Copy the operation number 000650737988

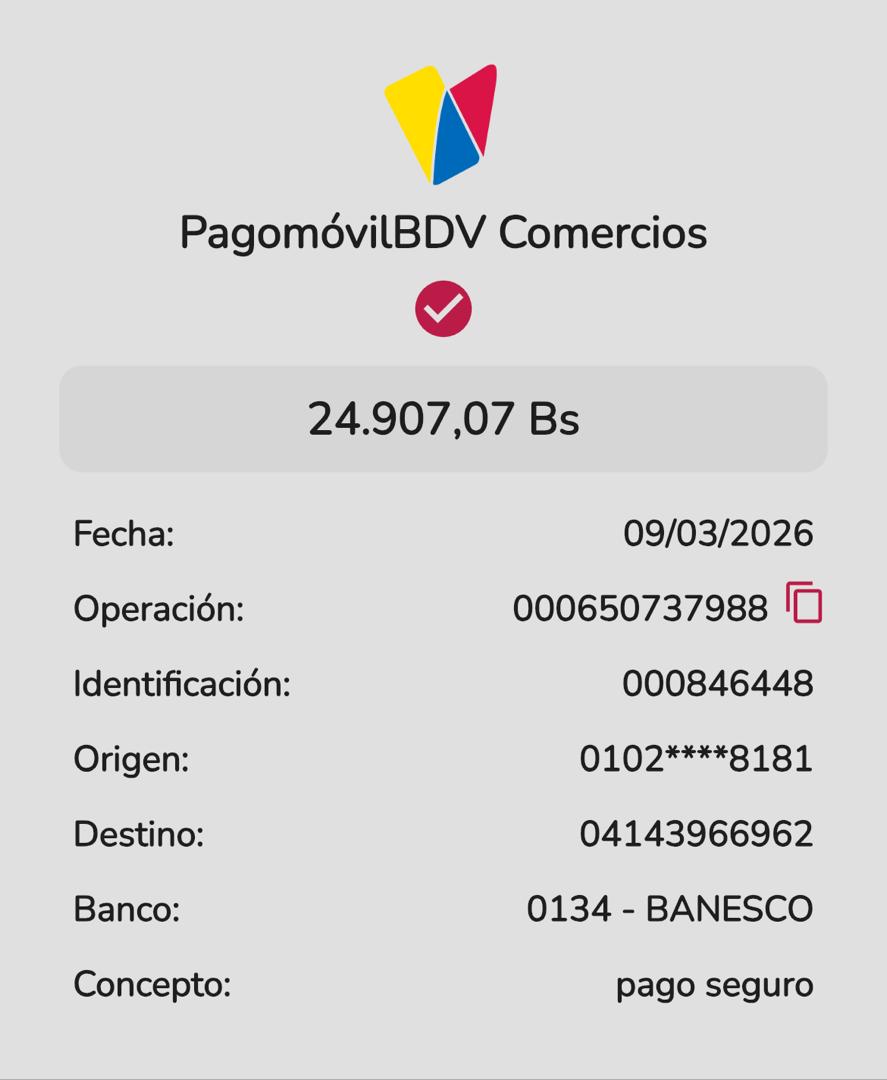(x=803, y=603)
